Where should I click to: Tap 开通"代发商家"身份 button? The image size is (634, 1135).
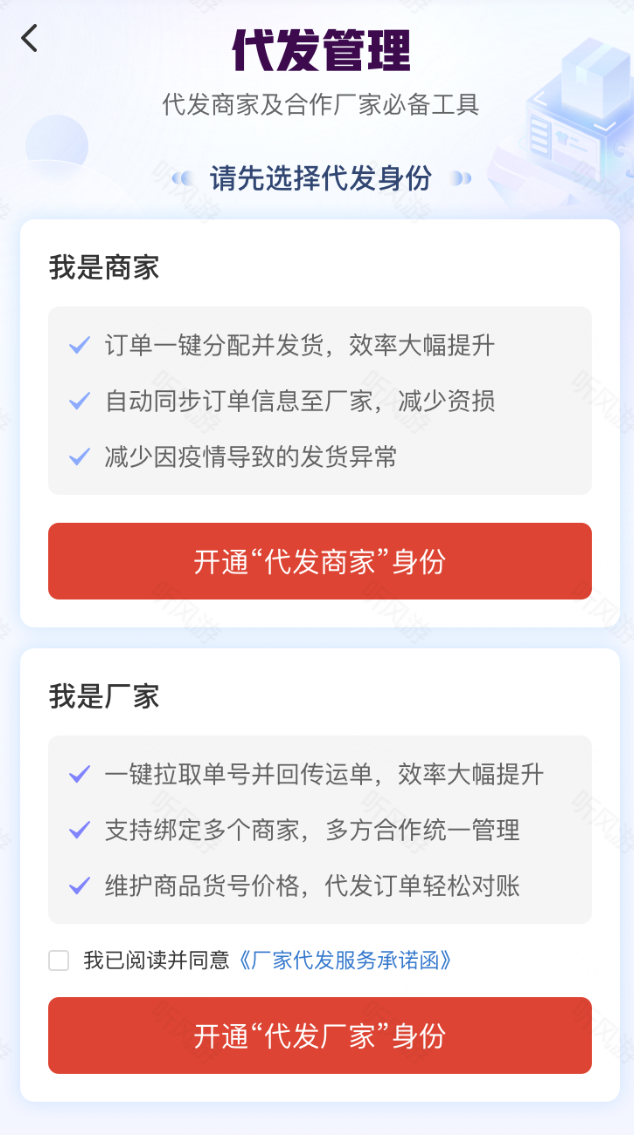320,561
